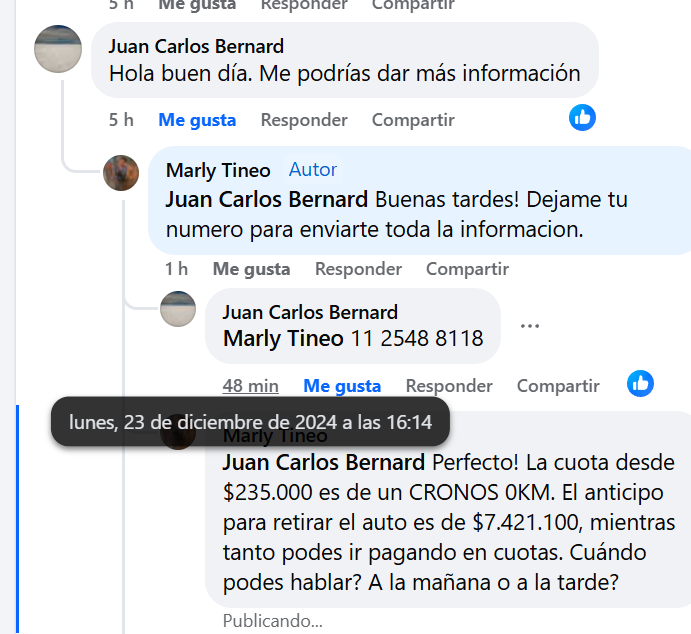The width and height of the screenshot is (691, 634).
Task: Open the Juan Carlos Bernard mention in "Perfecto!" reply
Action: [323, 463]
